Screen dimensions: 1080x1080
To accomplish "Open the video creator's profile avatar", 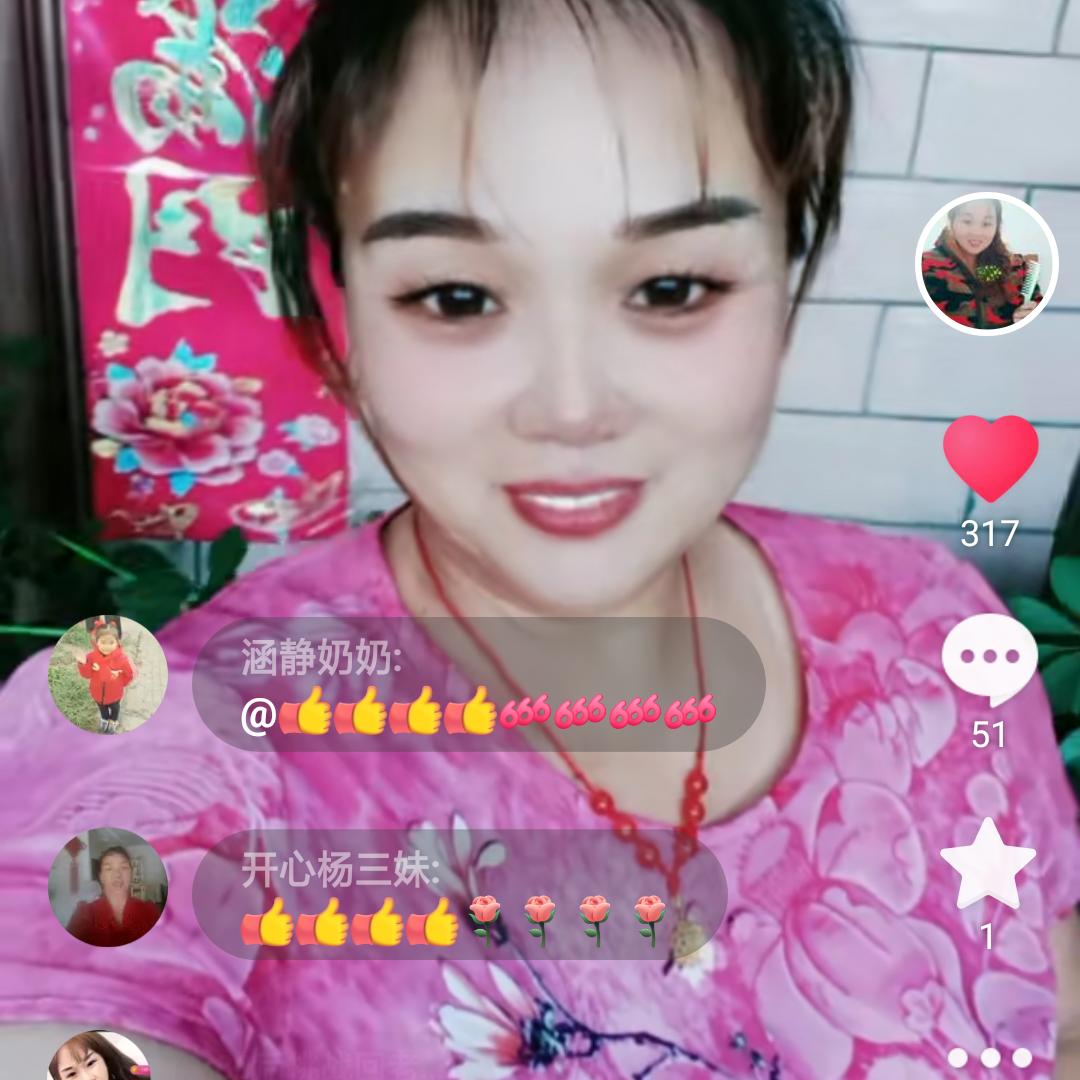I will (x=986, y=263).
